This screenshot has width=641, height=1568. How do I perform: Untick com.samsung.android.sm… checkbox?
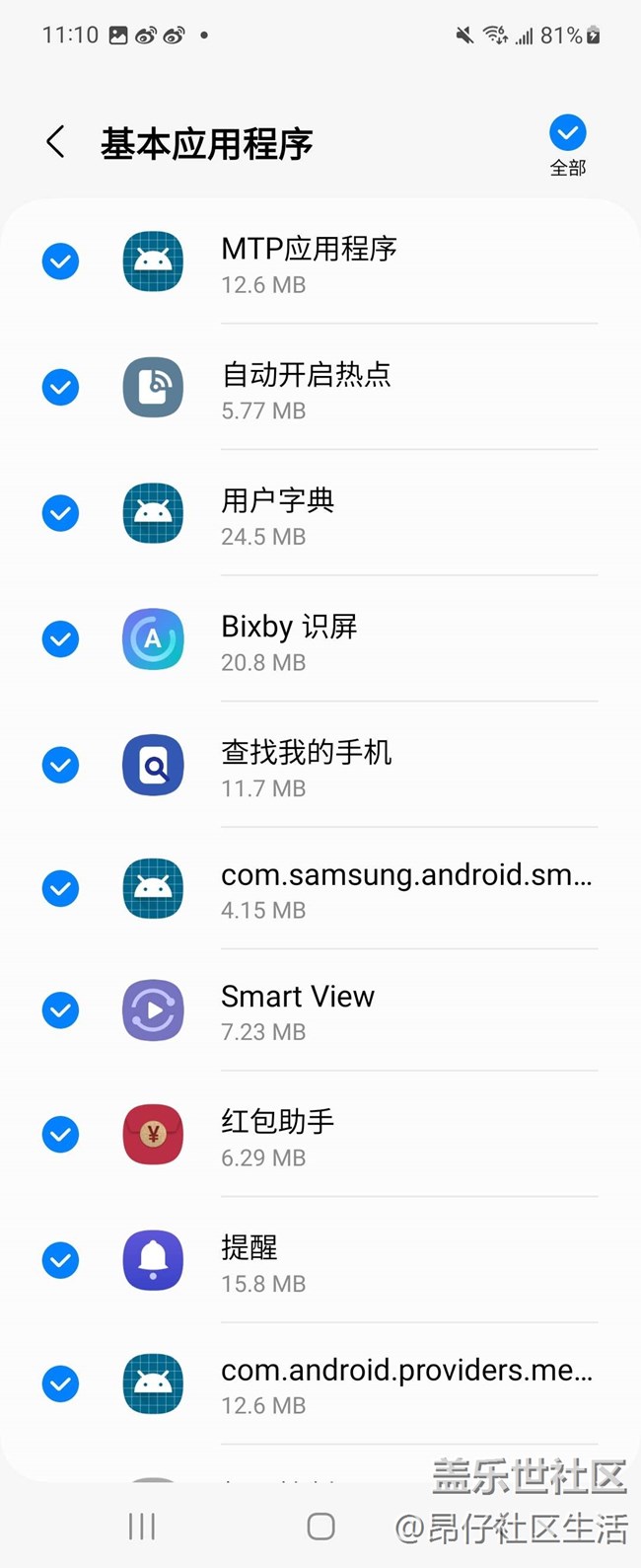[x=60, y=889]
